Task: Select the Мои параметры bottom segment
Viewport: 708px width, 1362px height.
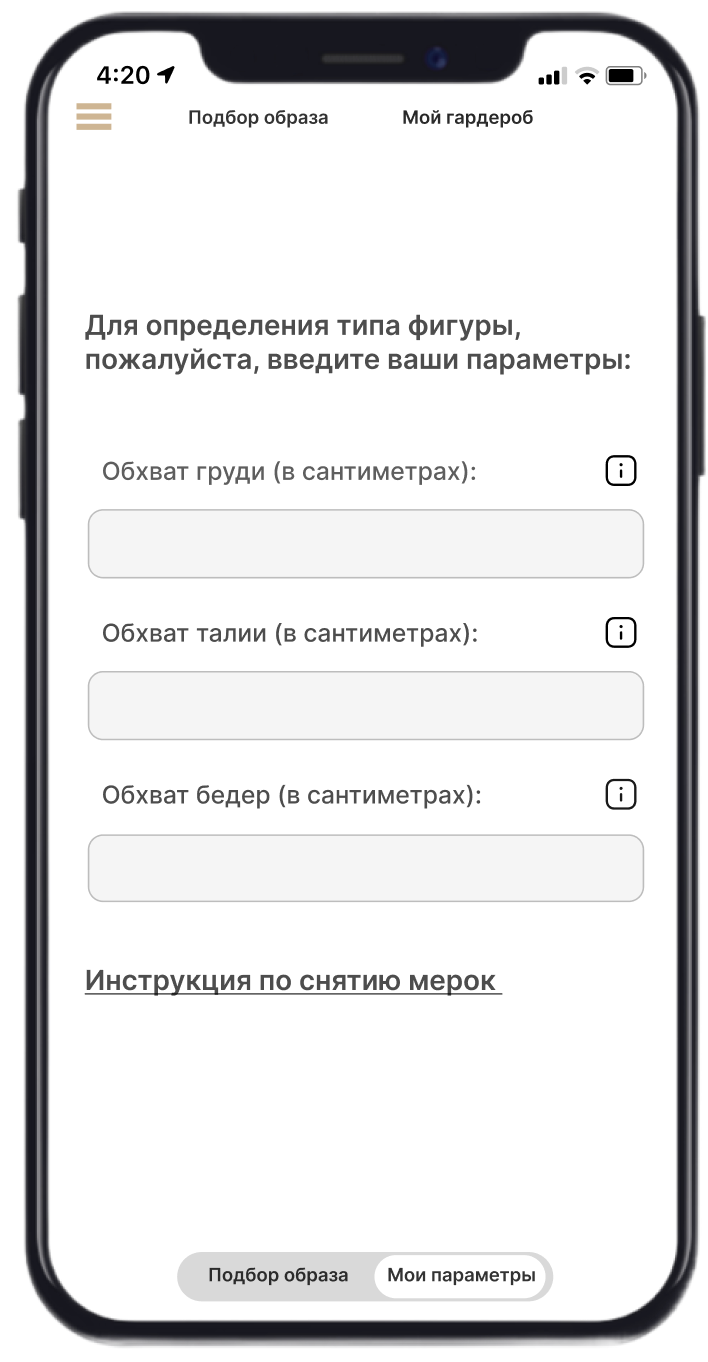Action: pyautogui.click(x=461, y=1276)
